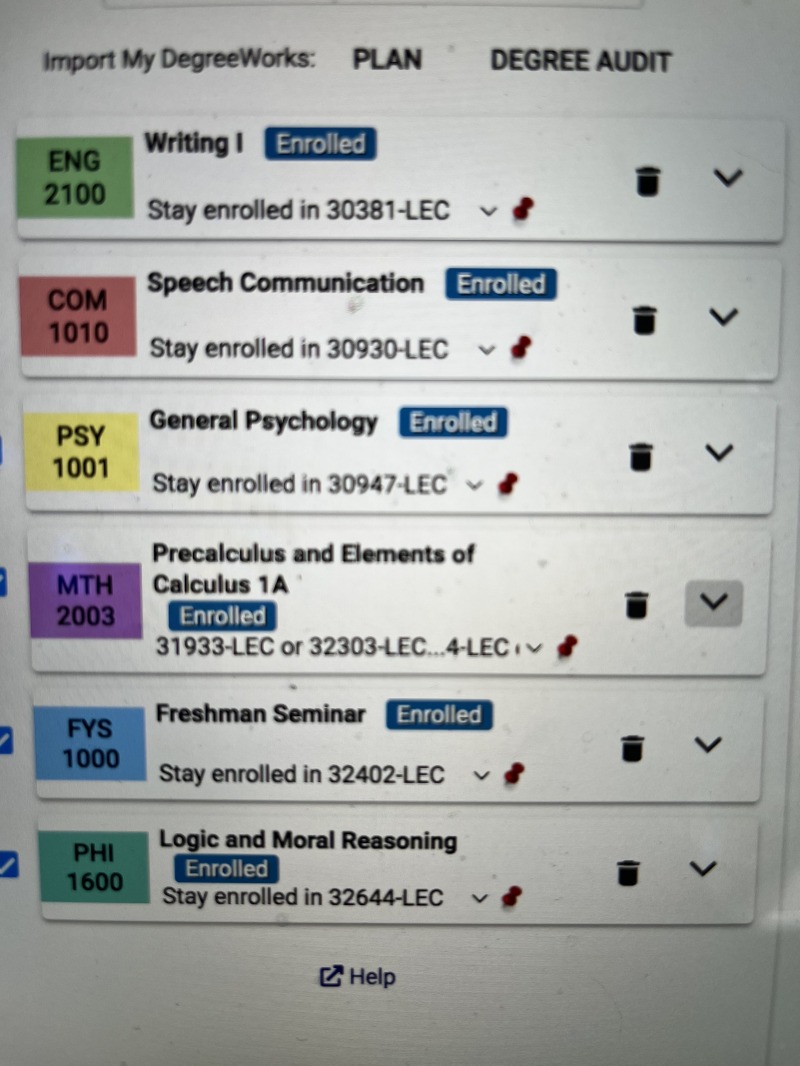The height and width of the screenshot is (1066, 800).
Task: Open the Help link
Action: 358,976
